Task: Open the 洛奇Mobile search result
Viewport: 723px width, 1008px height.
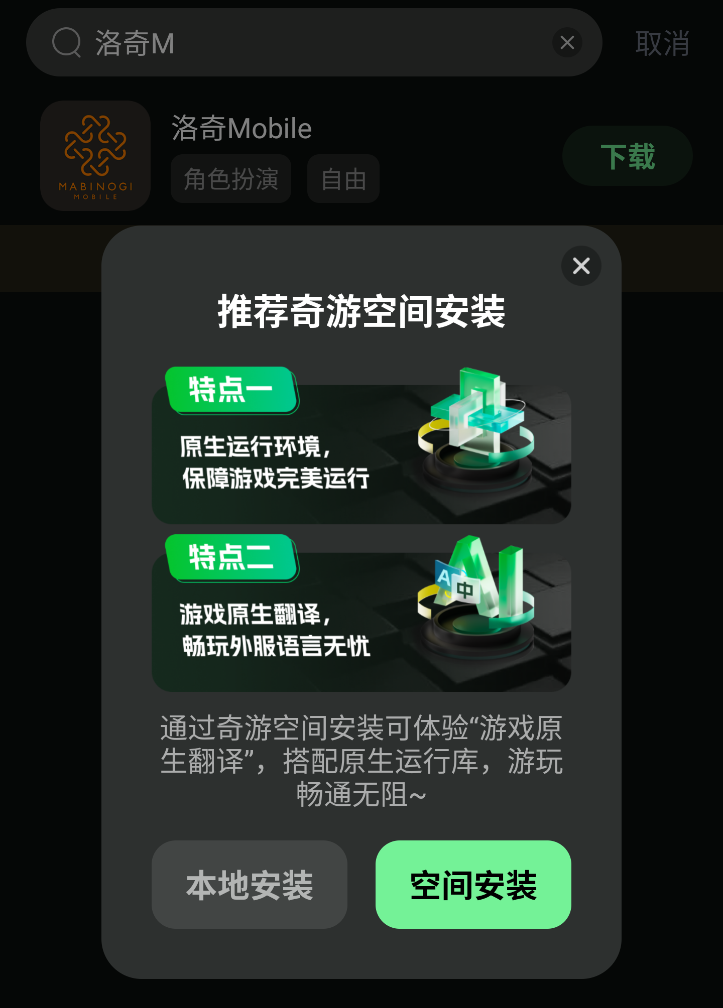Action: pyautogui.click(x=241, y=129)
